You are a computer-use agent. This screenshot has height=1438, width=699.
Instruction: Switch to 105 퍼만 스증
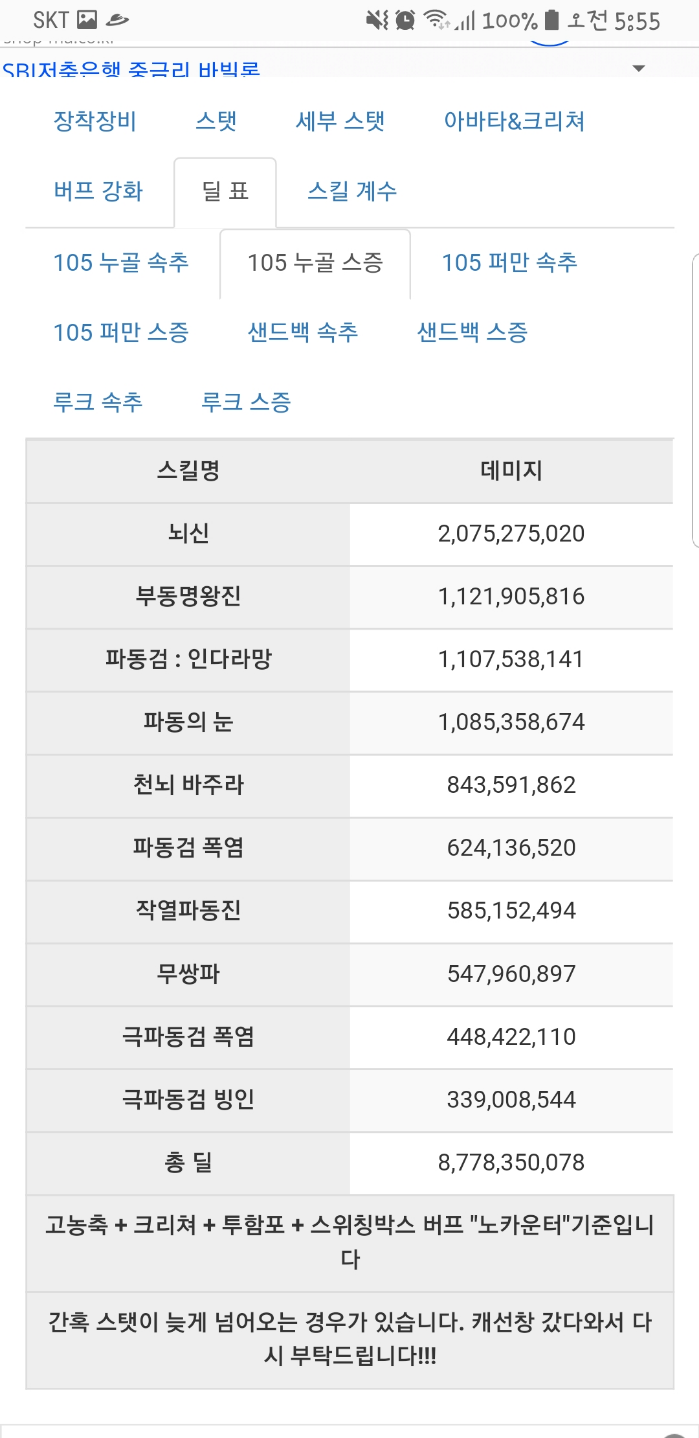pyautogui.click(x=120, y=333)
